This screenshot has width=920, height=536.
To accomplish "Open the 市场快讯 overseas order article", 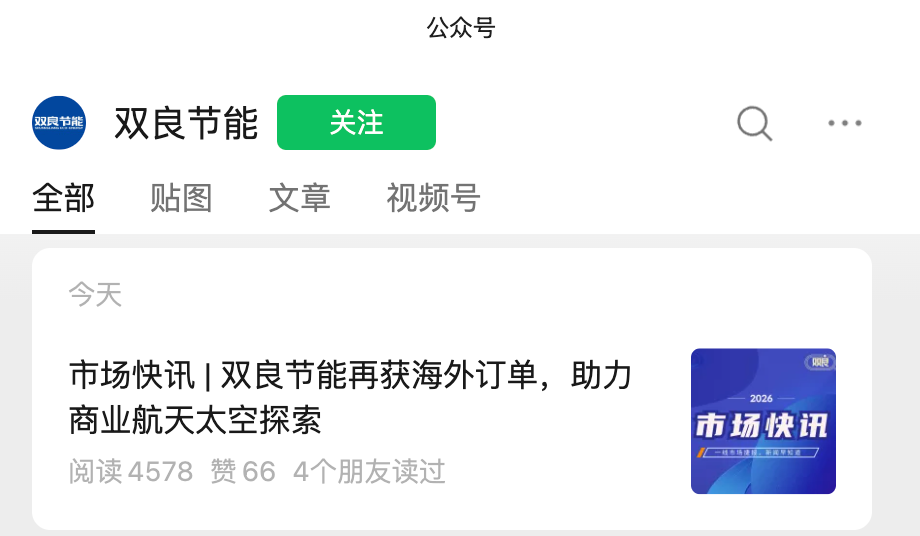I will coord(350,398).
